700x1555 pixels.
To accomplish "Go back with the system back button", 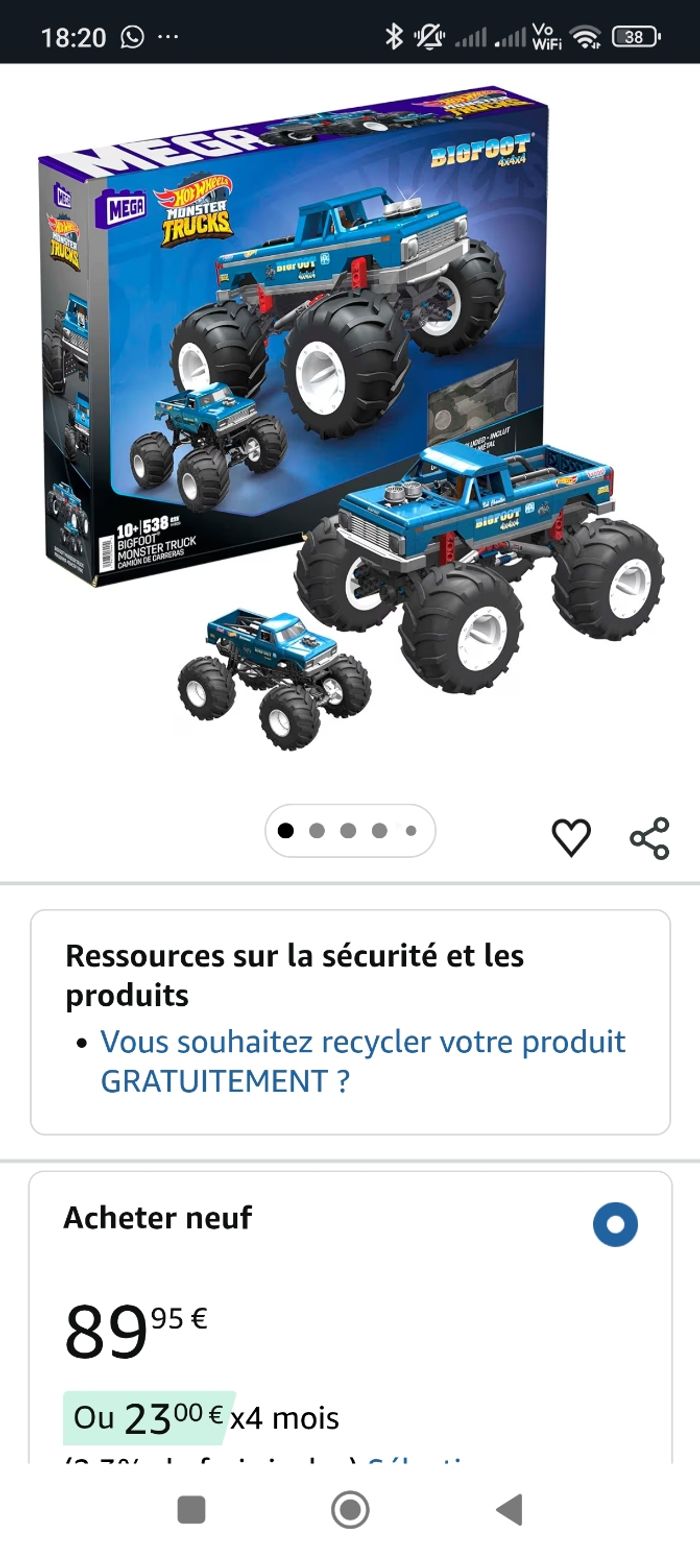I will [x=509, y=1509].
